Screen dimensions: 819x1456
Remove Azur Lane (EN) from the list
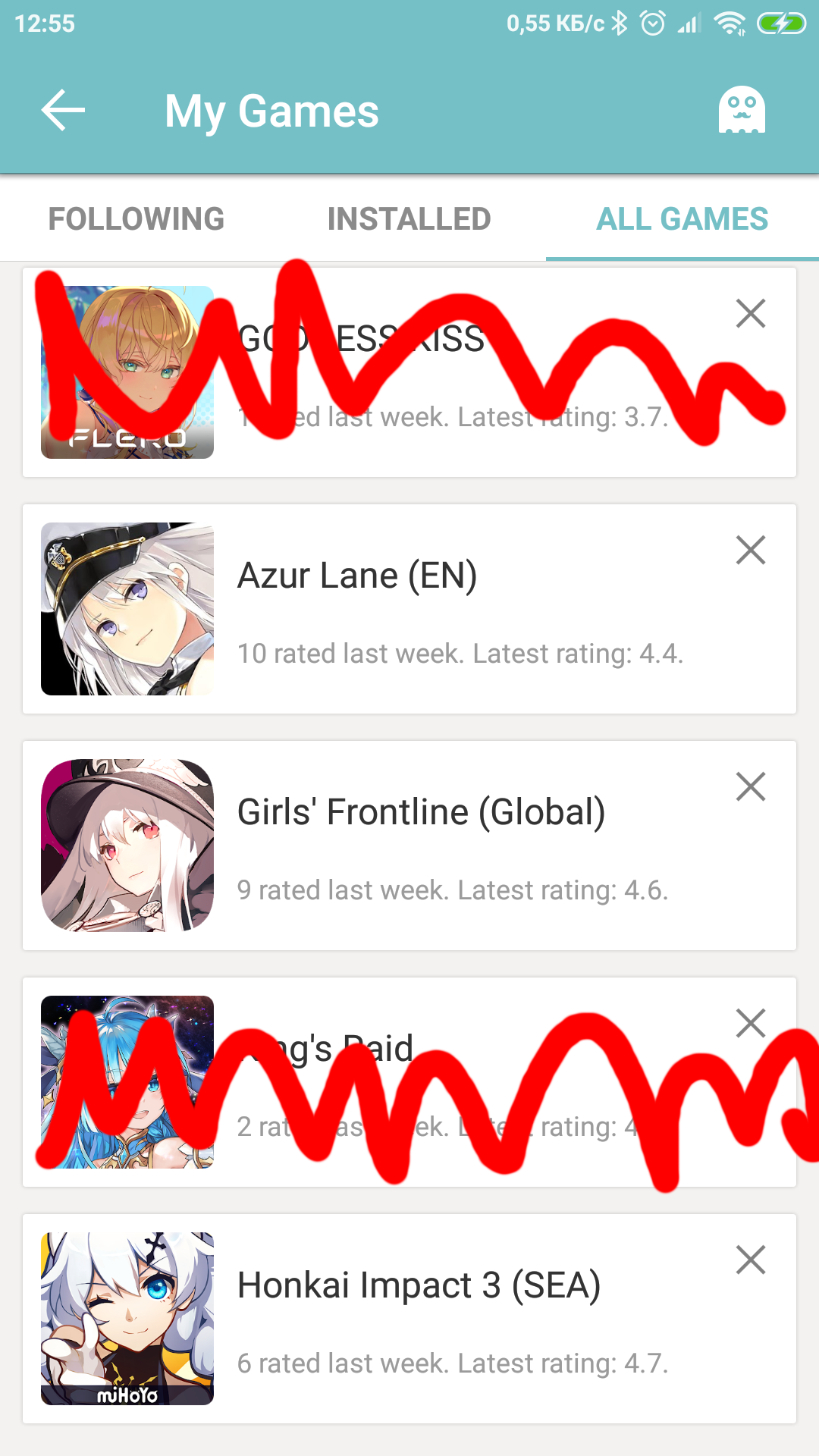(750, 550)
